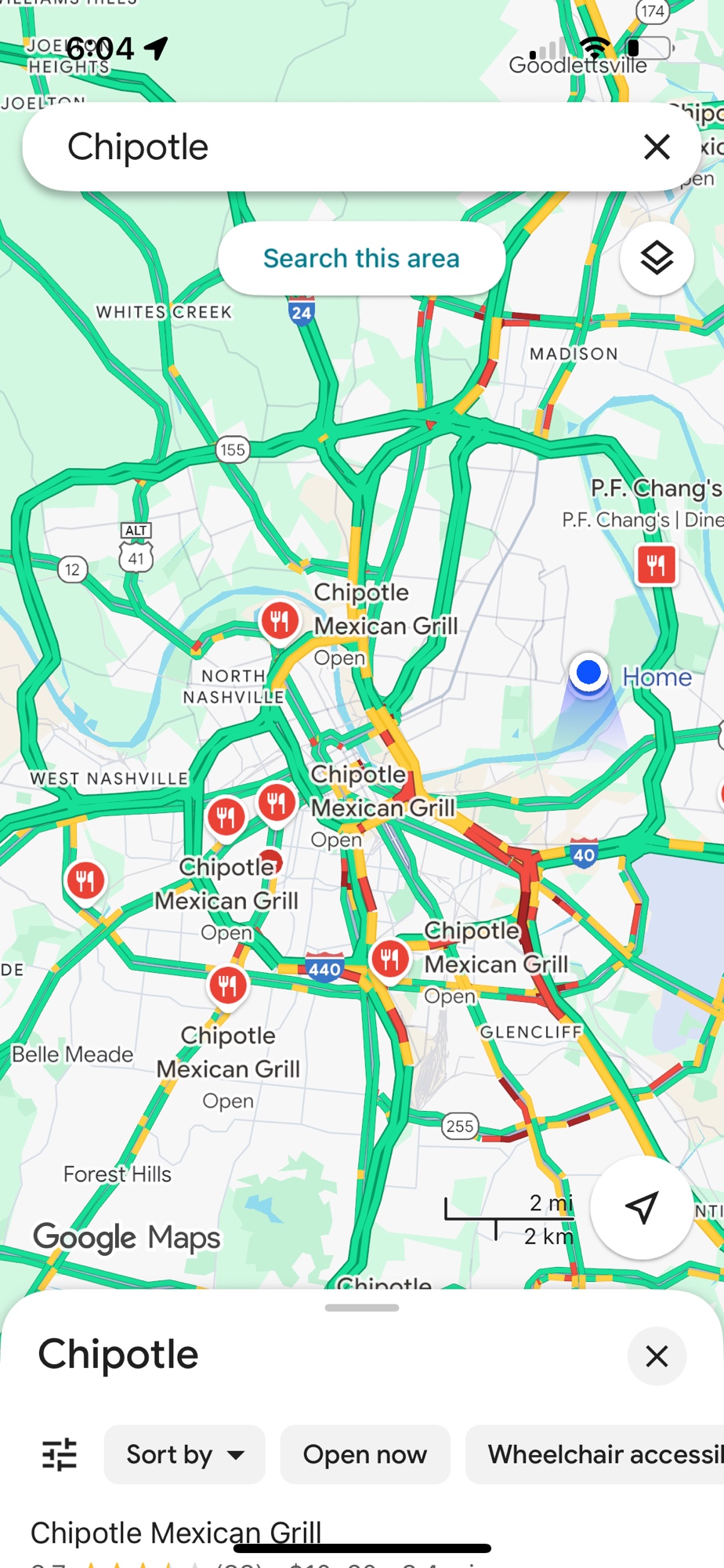Expand the Sort by dropdown

[x=185, y=1454]
